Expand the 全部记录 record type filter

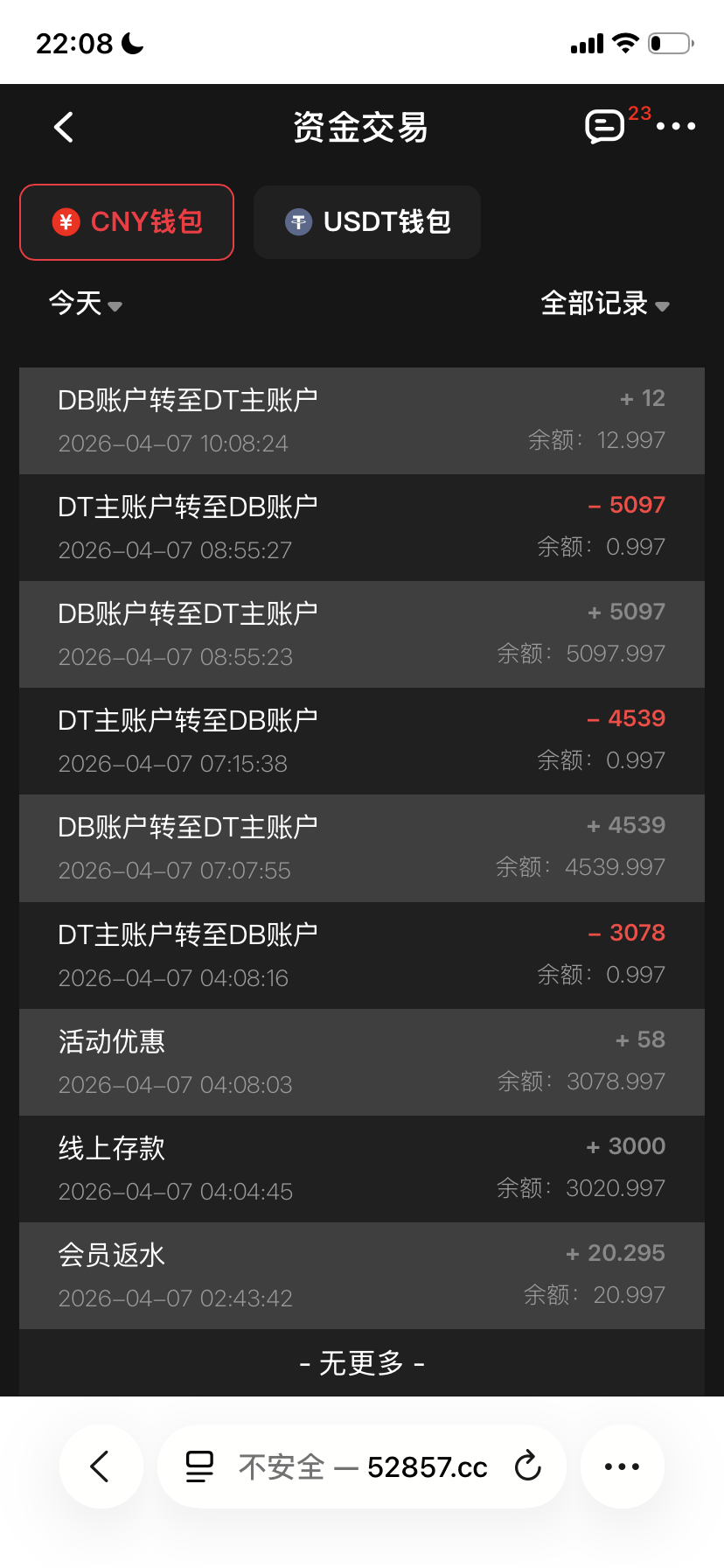point(604,304)
